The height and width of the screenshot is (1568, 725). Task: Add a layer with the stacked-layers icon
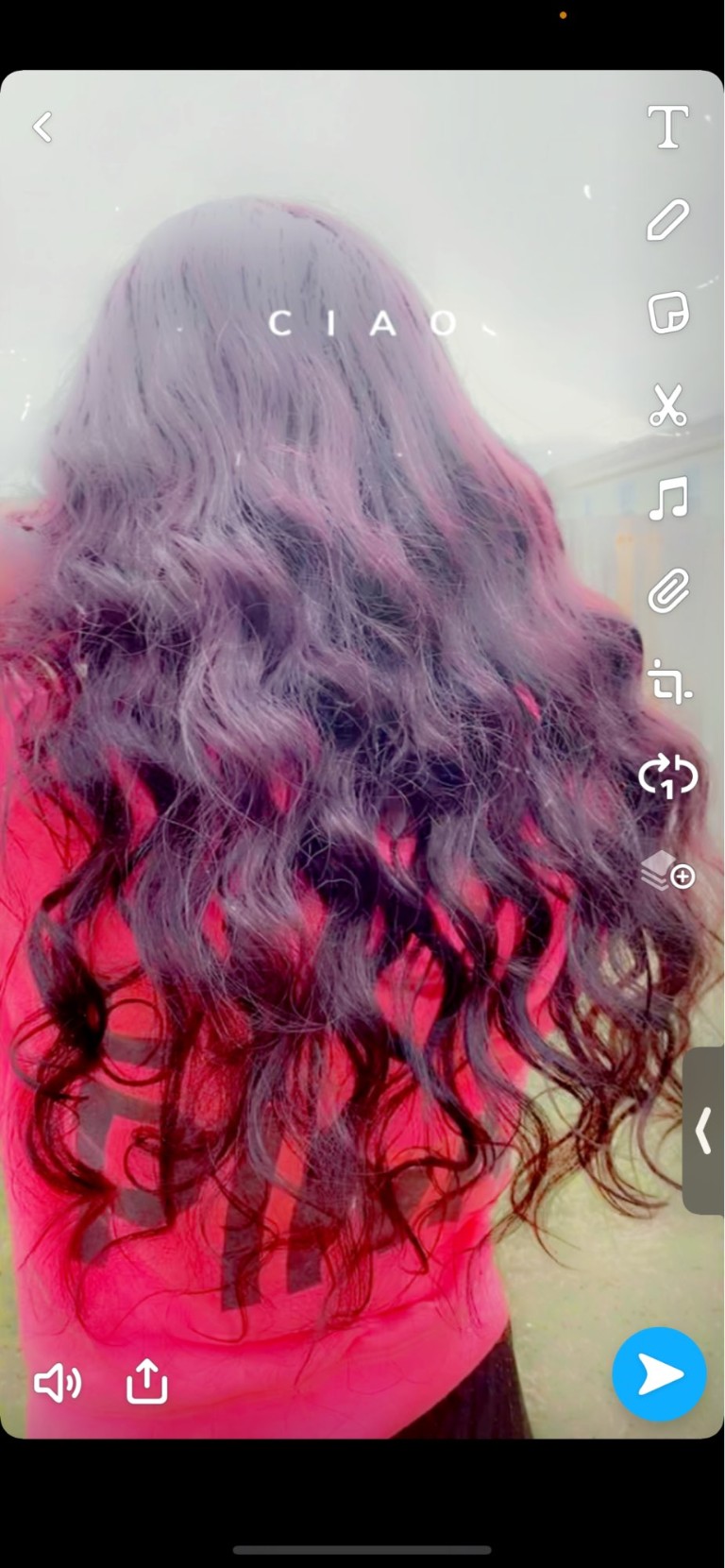668,870
